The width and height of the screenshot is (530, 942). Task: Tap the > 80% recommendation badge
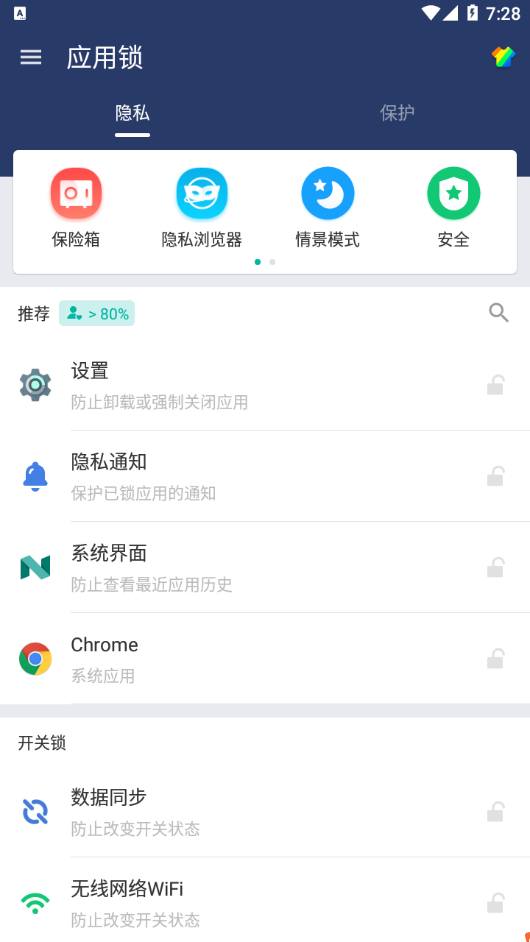97,313
